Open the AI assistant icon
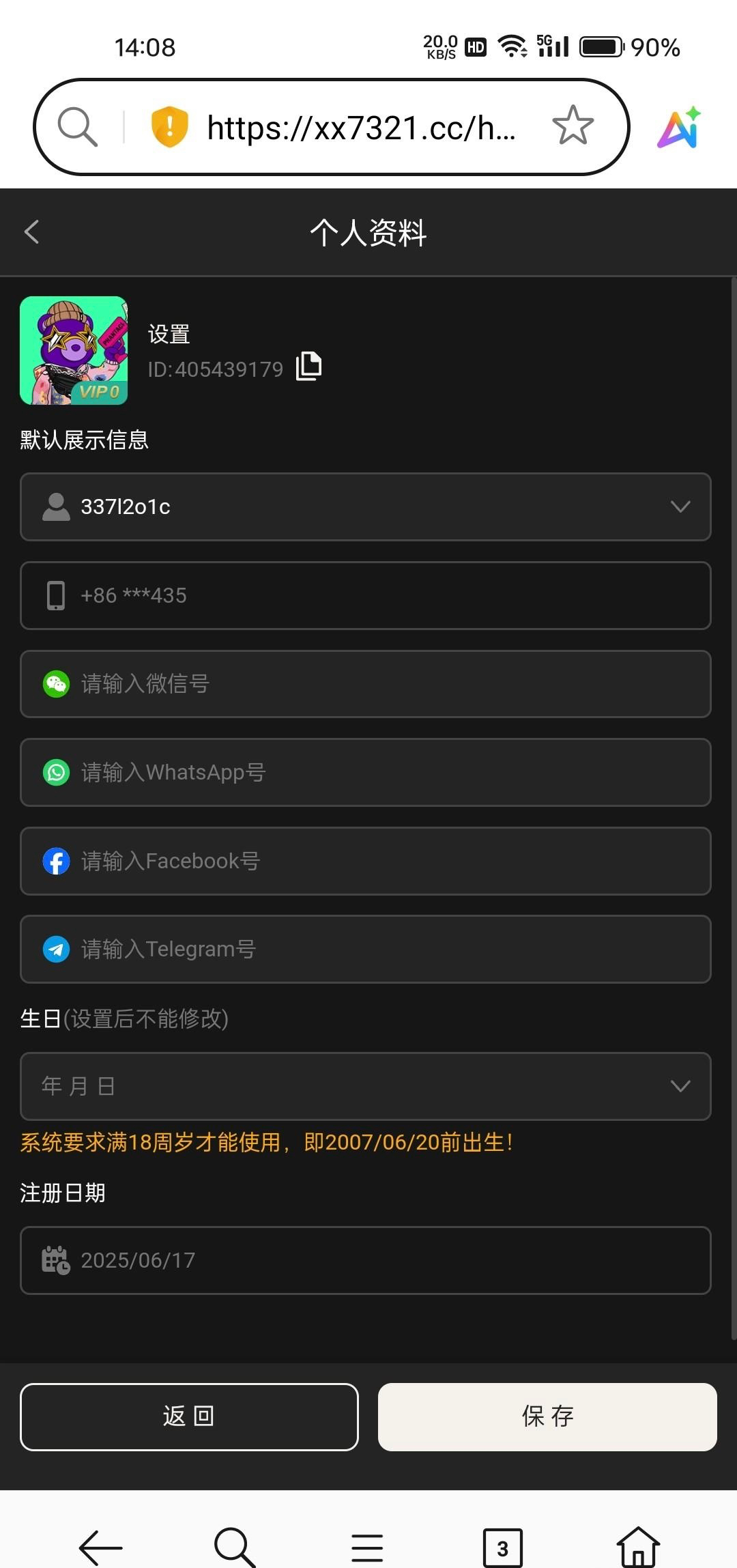This screenshot has width=737, height=1568. click(x=679, y=127)
